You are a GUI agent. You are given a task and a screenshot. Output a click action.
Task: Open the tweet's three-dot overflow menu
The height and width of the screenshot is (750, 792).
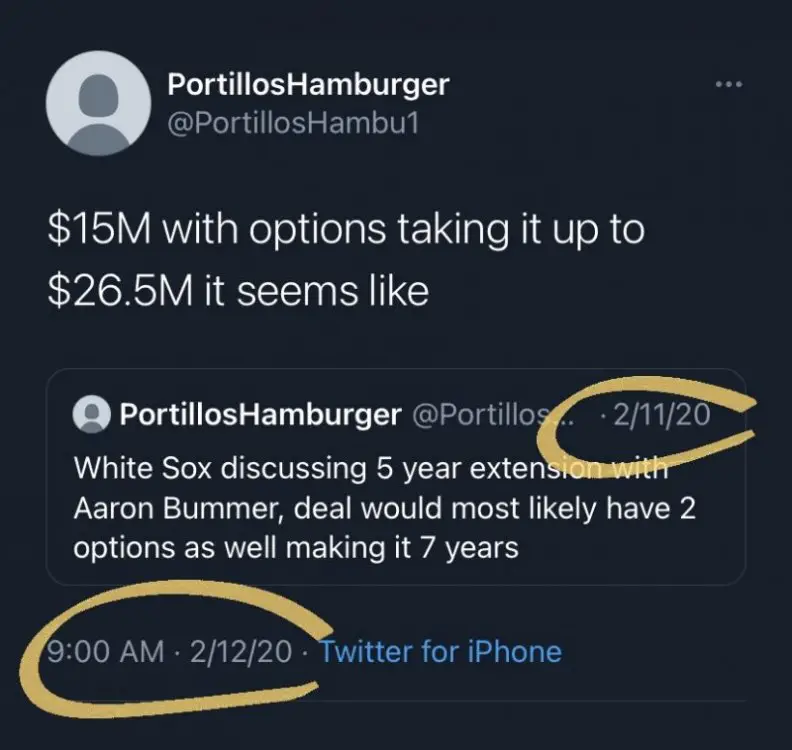[730, 85]
